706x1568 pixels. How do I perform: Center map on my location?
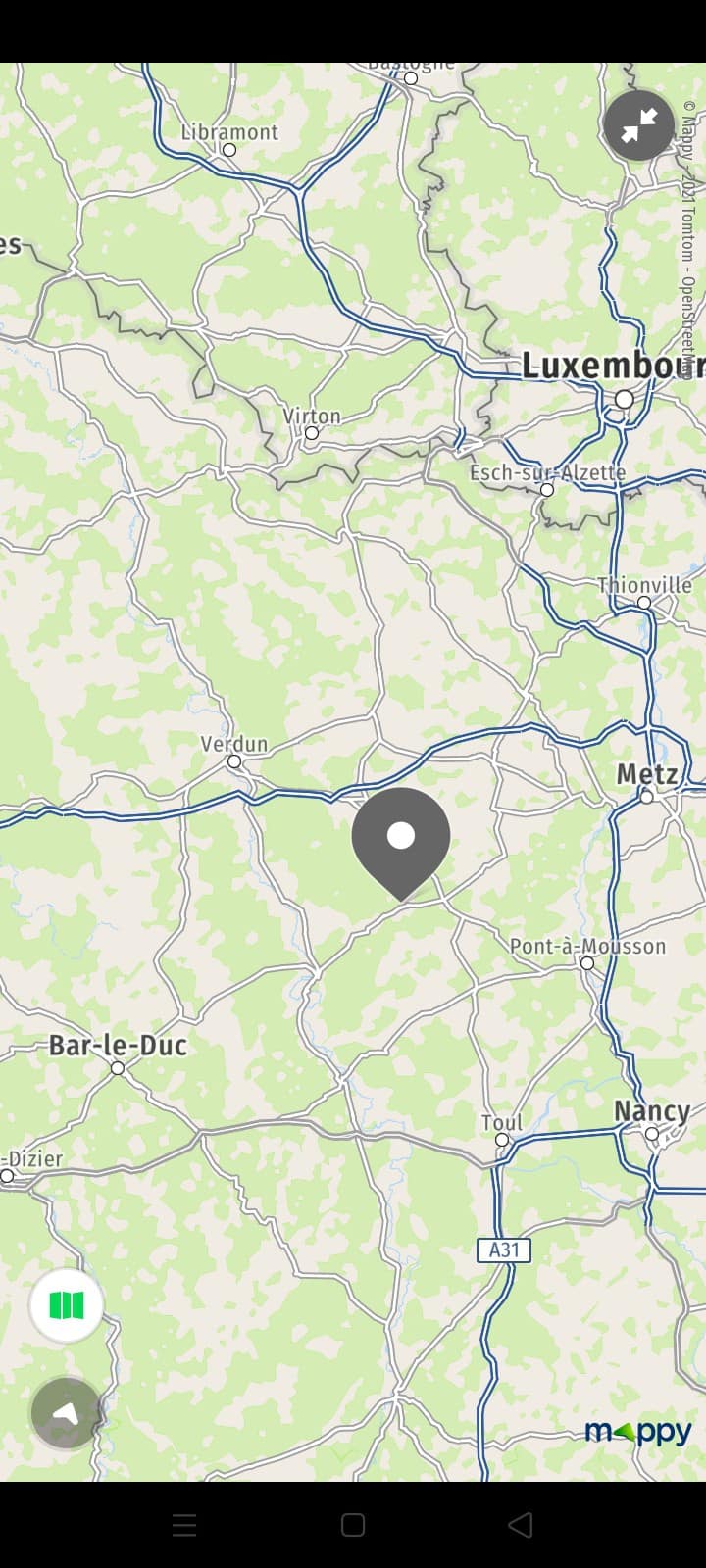tap(66, 1413)
